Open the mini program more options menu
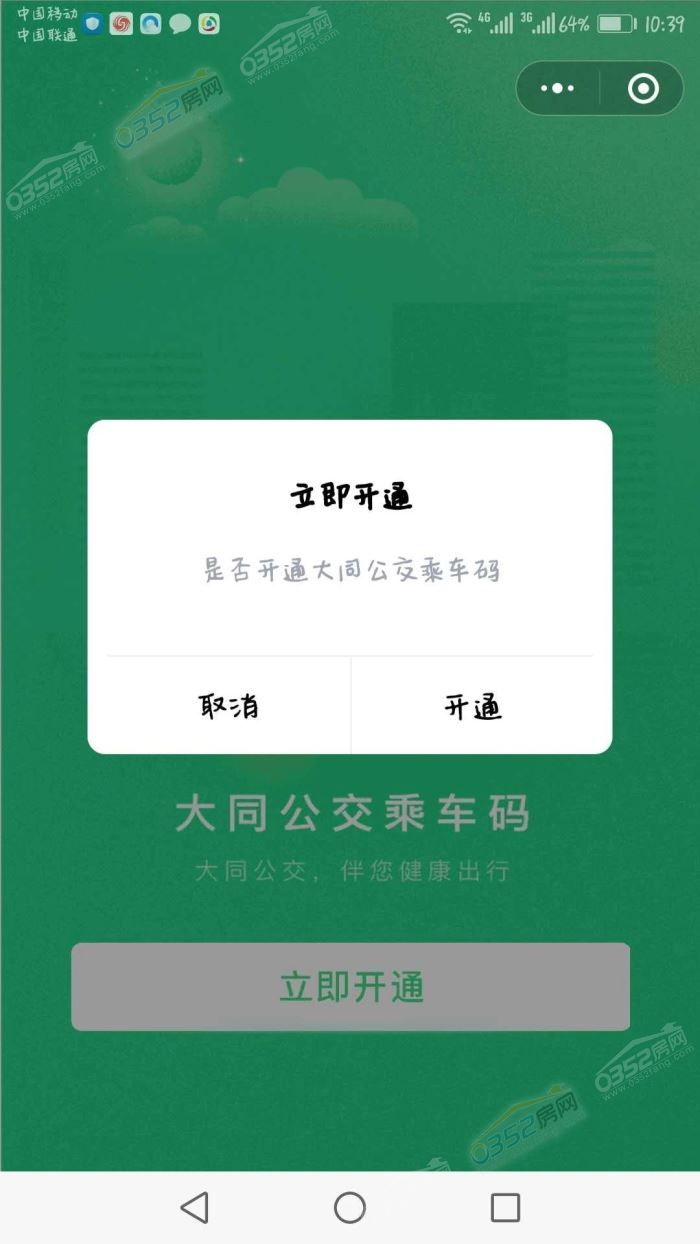The height and width of the screenshot is (1244, 700). (x=557, y=89)
